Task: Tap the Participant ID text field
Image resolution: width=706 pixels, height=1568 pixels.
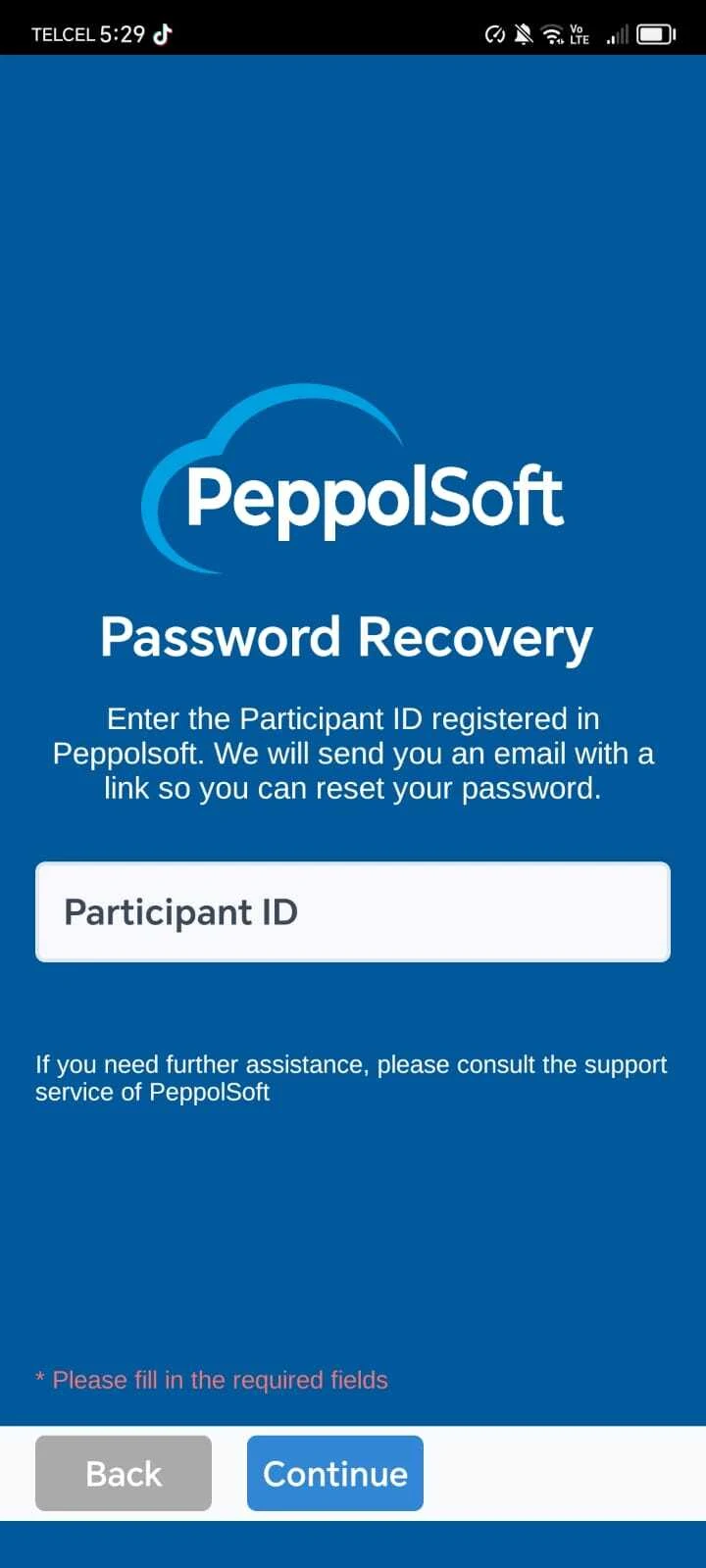Action: tap(353, 912)
